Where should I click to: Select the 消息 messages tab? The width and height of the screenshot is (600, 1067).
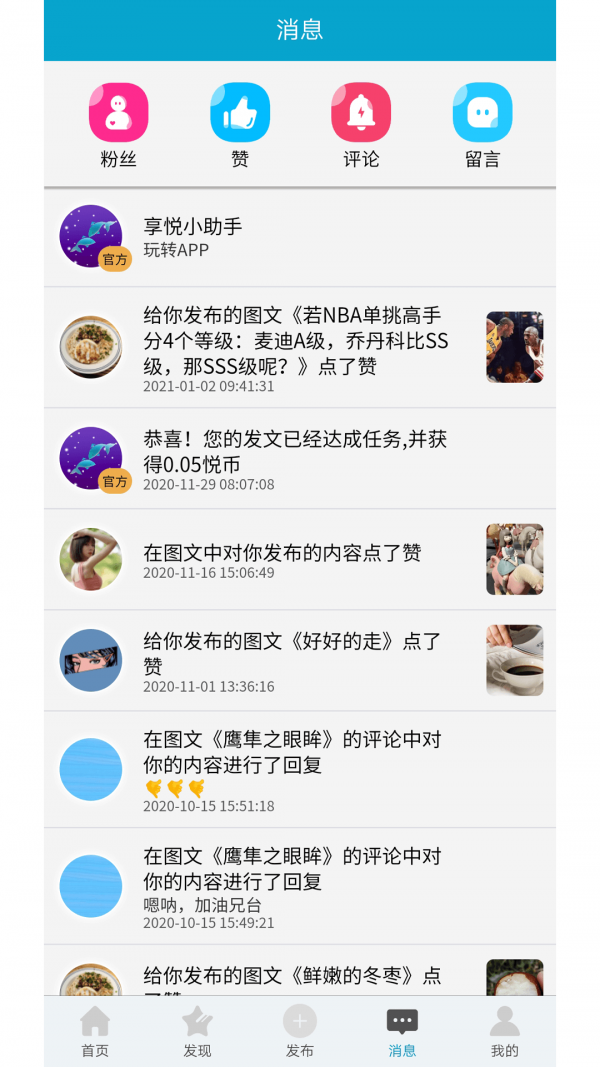[402, 1031]
